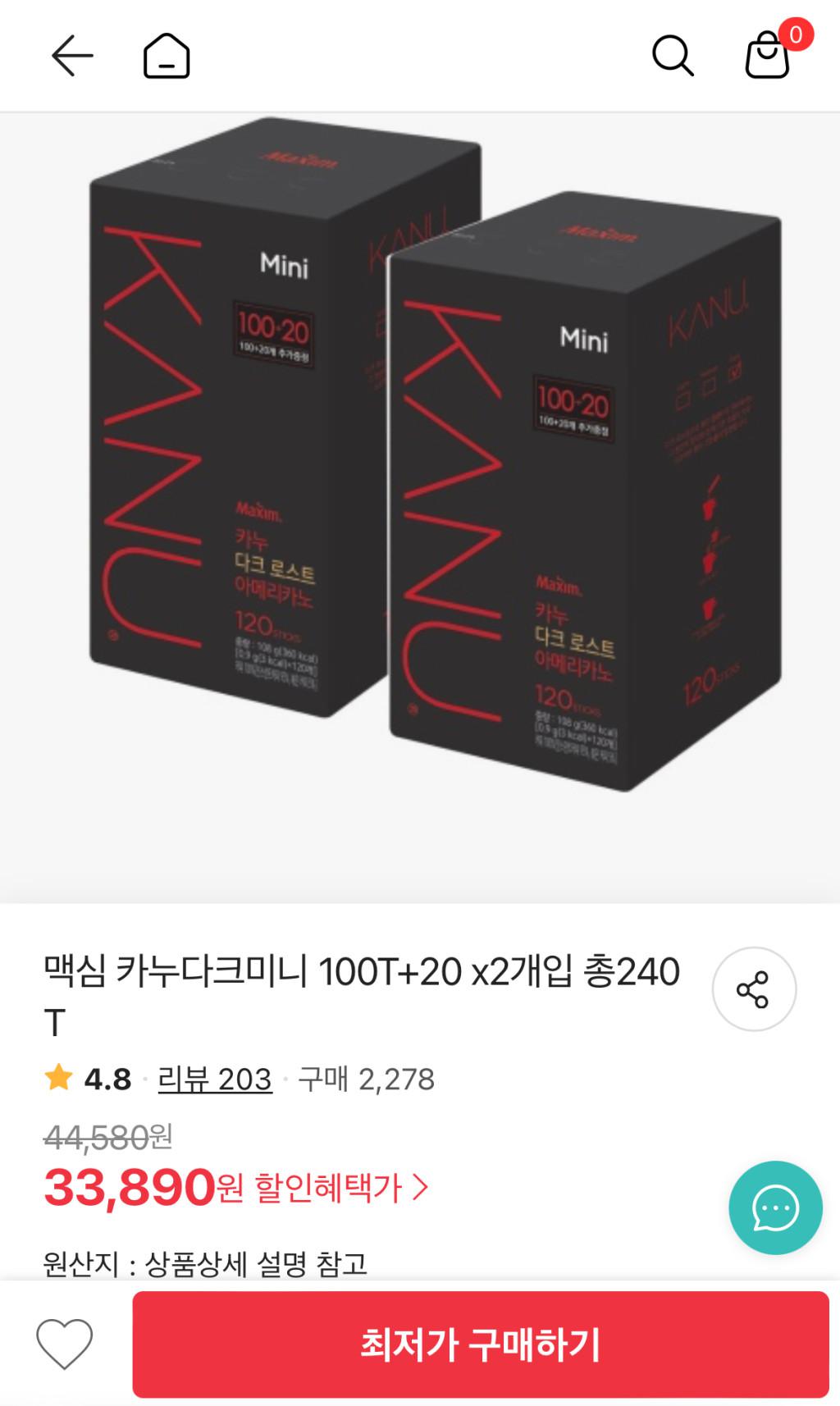Go back to the previous page
Viewport: 840px width, 1406px height.
[x=72, y=56]
